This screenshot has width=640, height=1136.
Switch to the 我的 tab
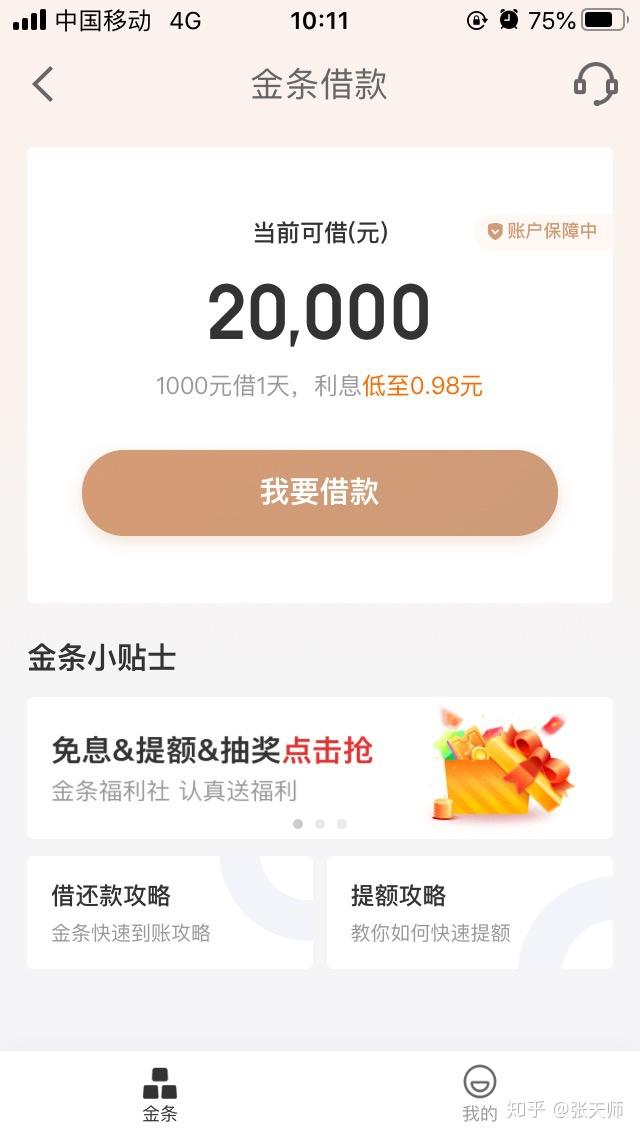click(x=480, y=1094)
